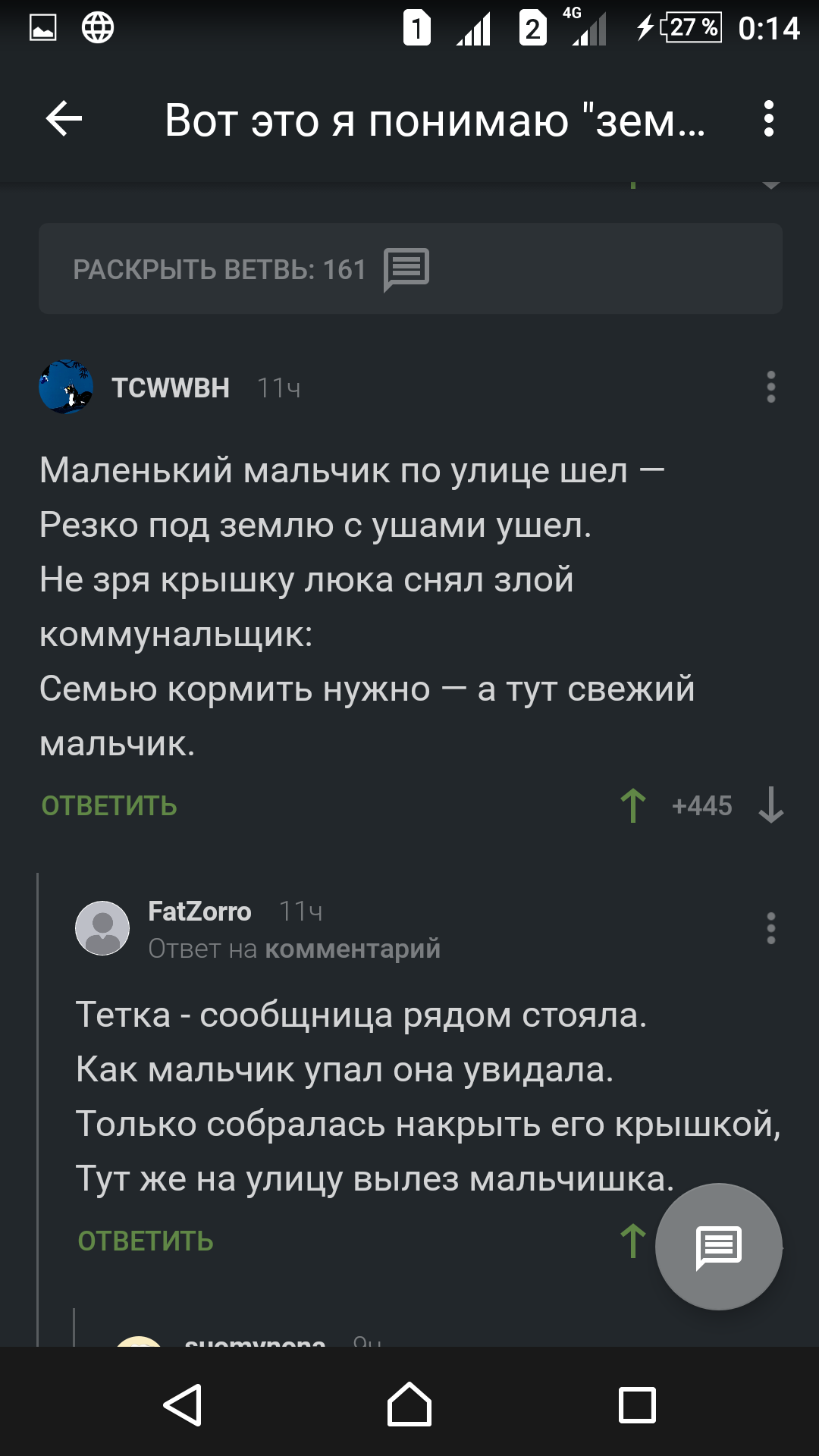Open FatZorro's profile avatar

(102, 928)
